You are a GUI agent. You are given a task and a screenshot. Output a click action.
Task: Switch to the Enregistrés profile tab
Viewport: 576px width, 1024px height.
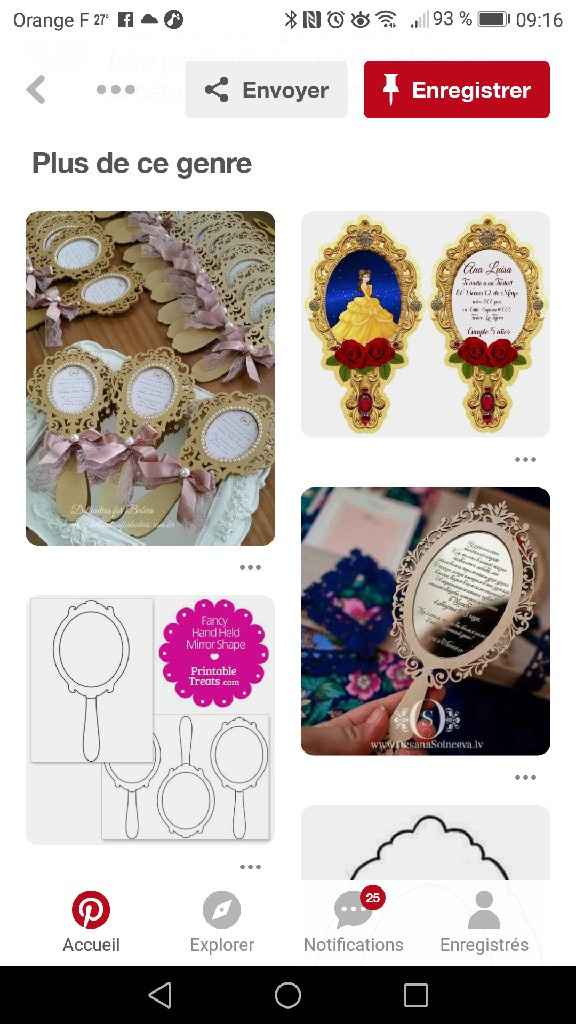click(484, 922)
